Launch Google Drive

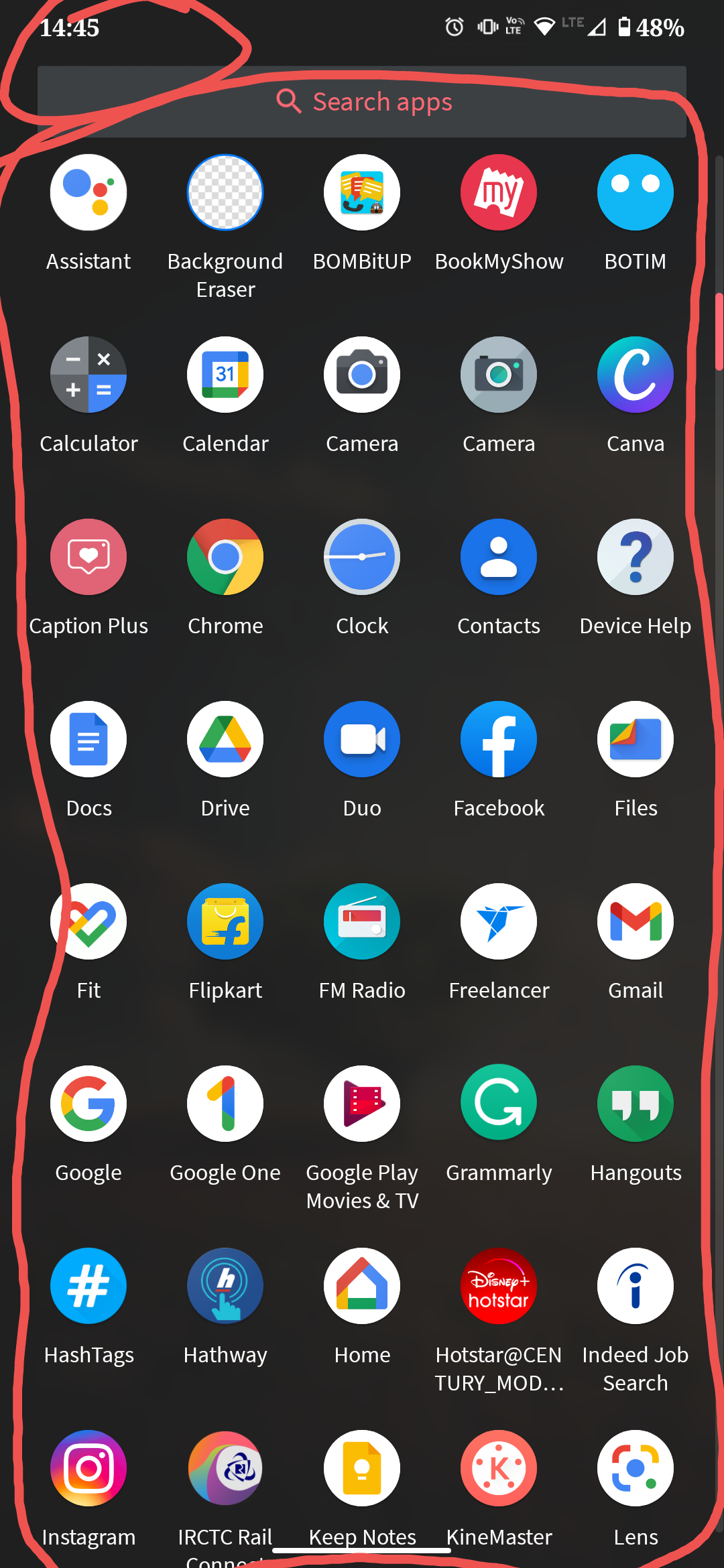(x=225, y=740)
